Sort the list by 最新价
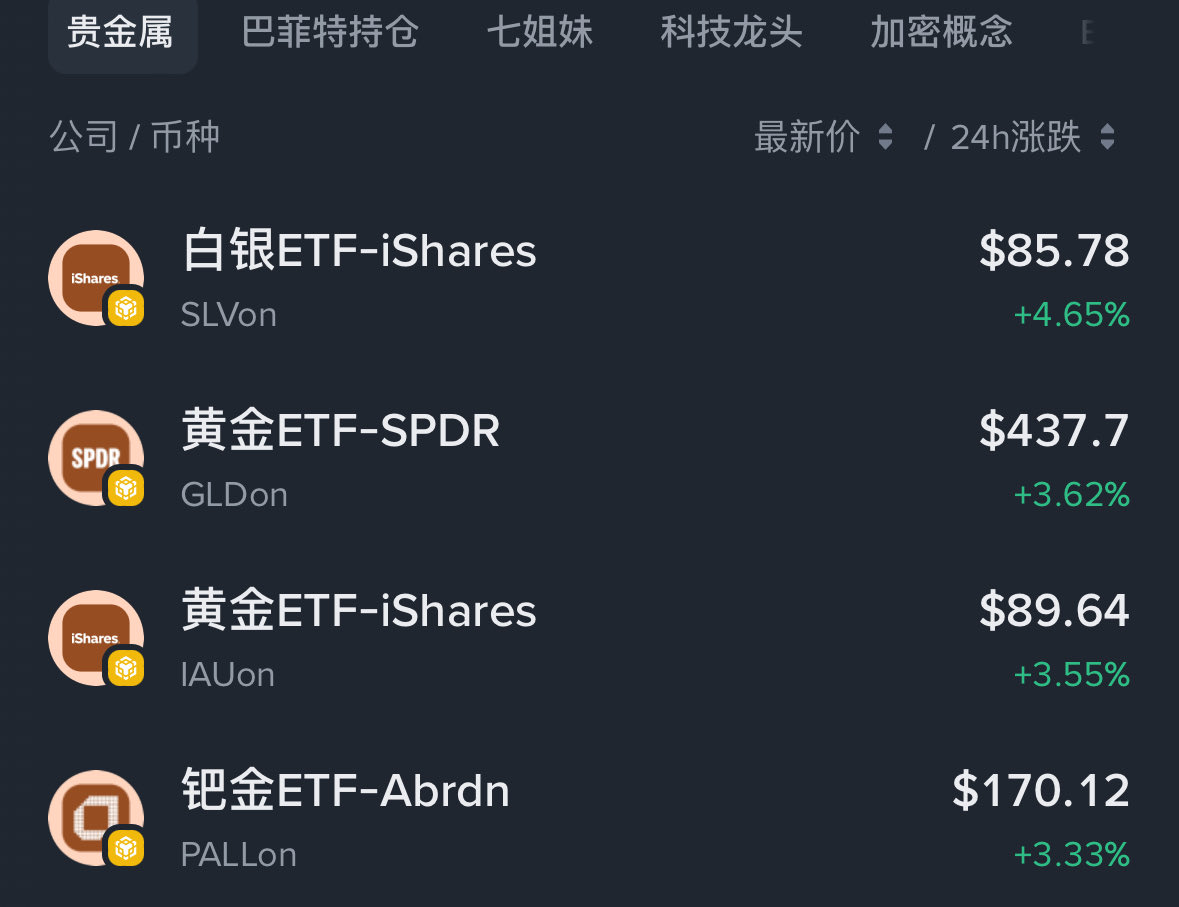Screen dimensions: 1179x907 (823, 137)
